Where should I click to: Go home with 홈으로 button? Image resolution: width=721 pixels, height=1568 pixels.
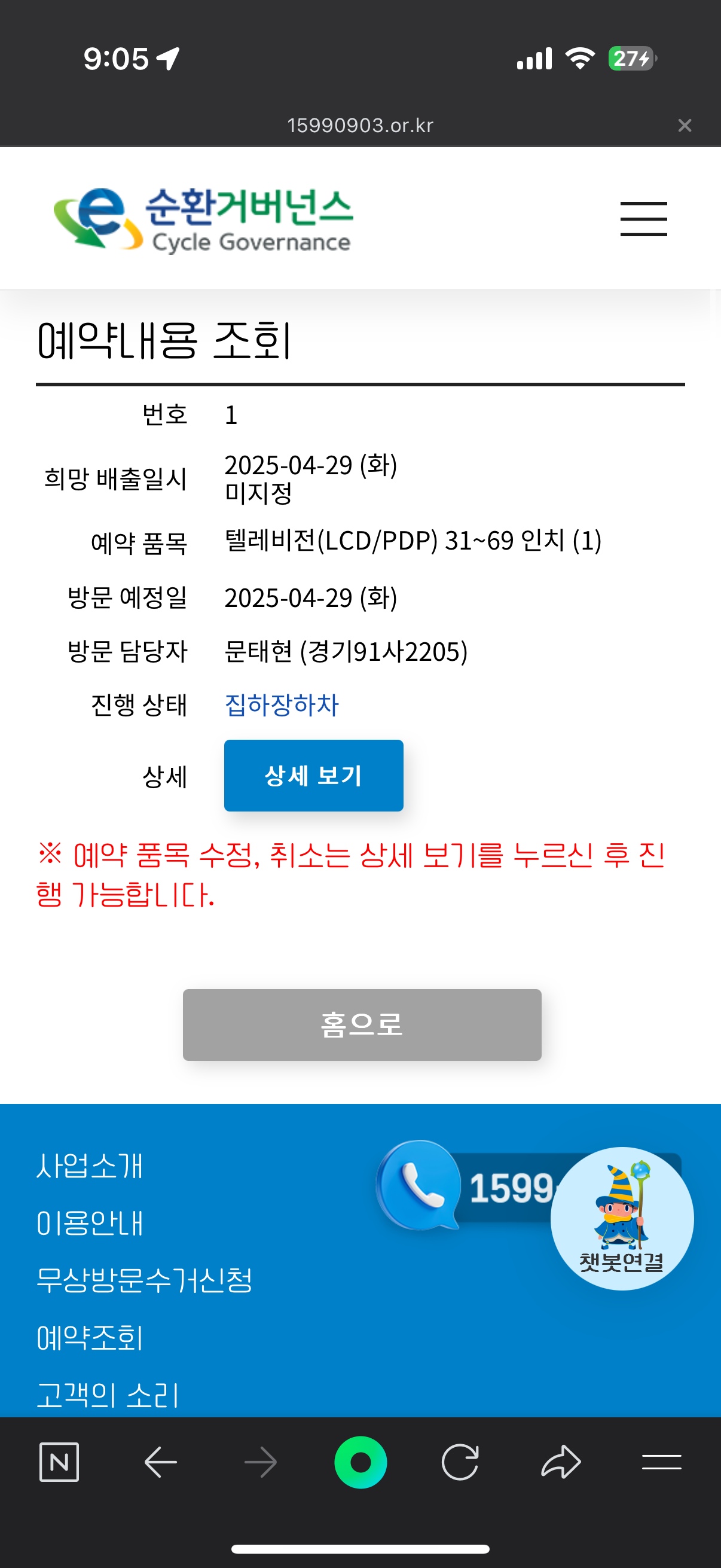362,1024
